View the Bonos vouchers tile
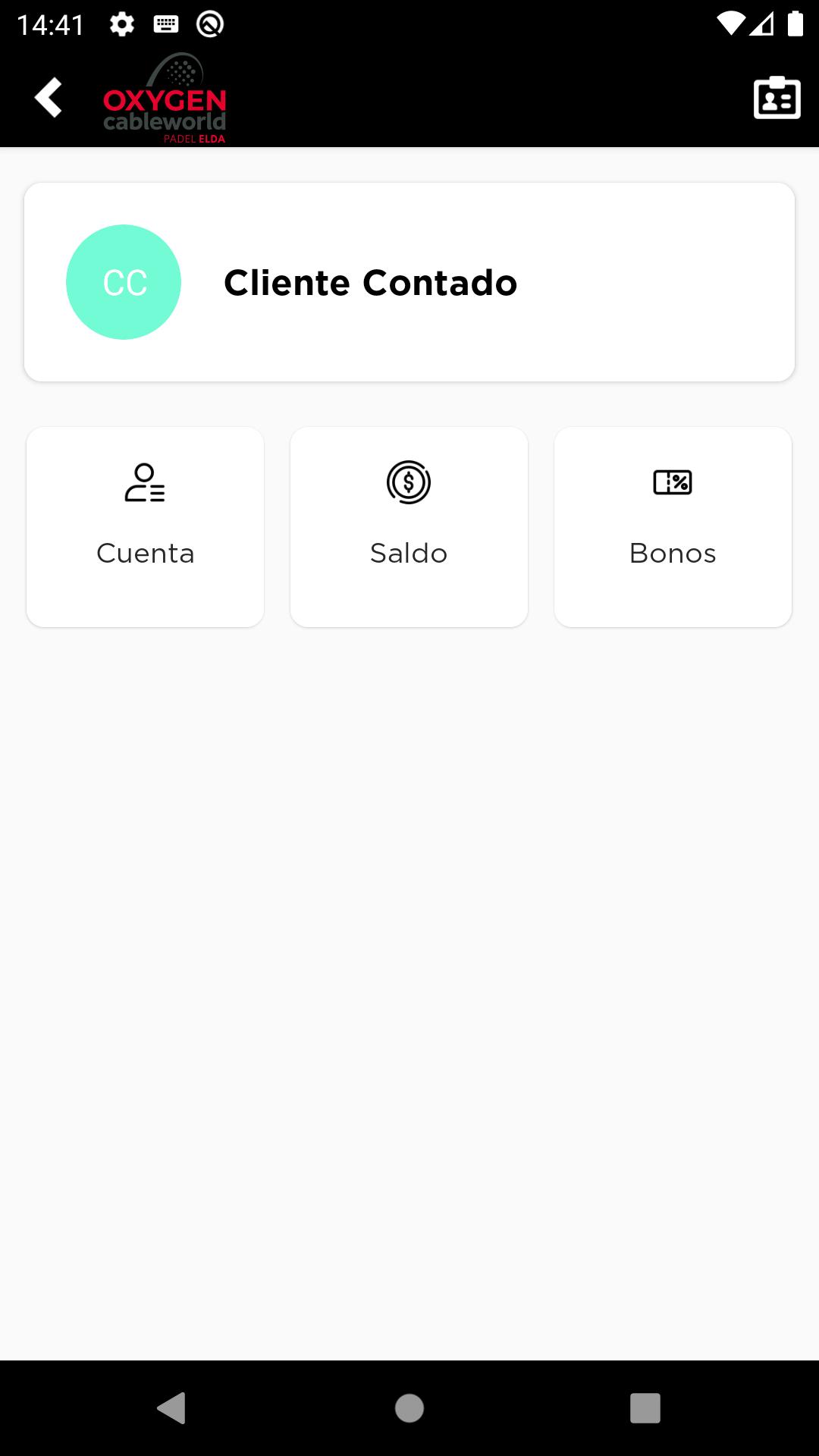This screenshot has width=819, height=1456. pyautogui.click(x=673, y=527)
